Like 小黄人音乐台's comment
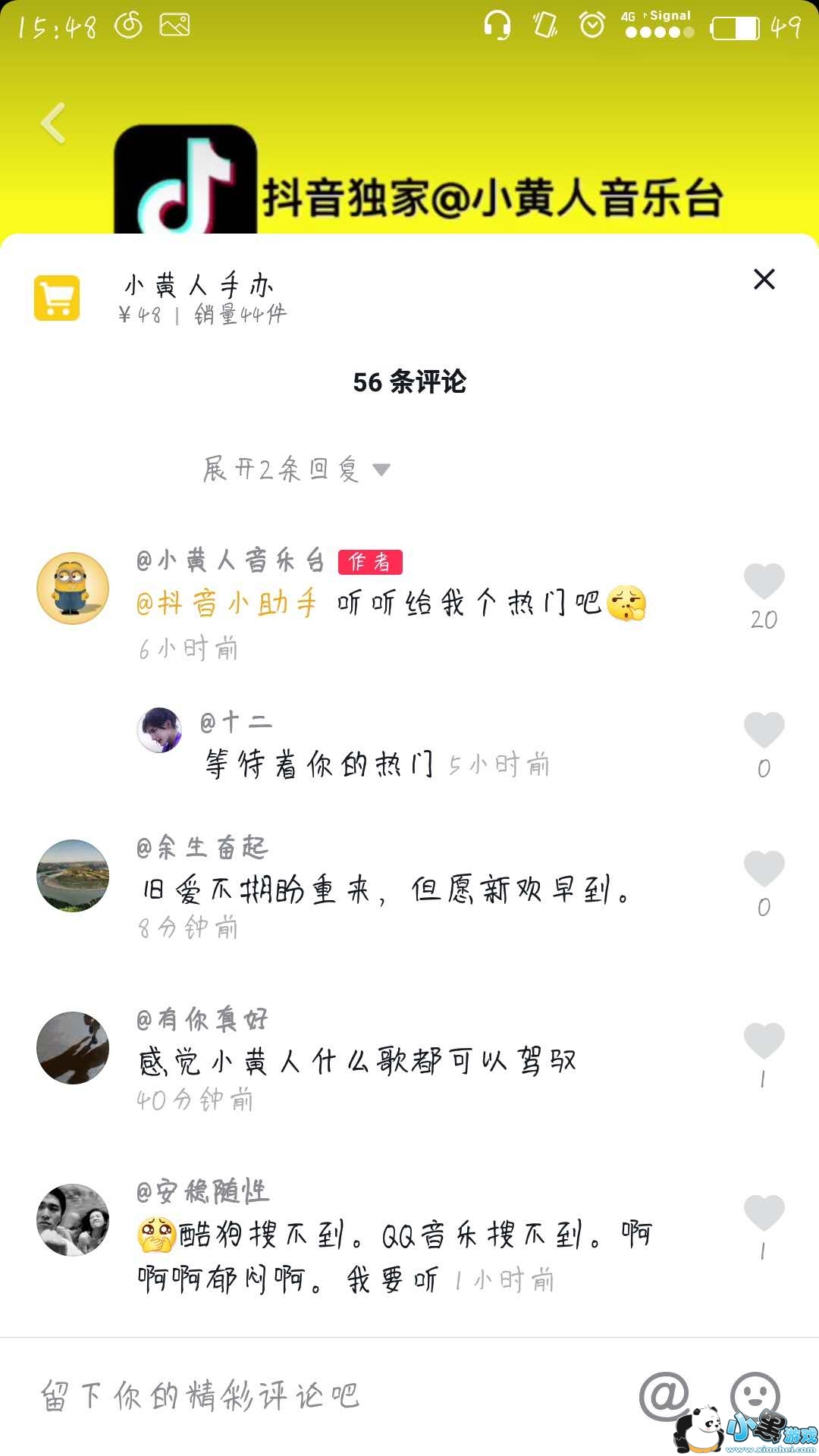 764,582
